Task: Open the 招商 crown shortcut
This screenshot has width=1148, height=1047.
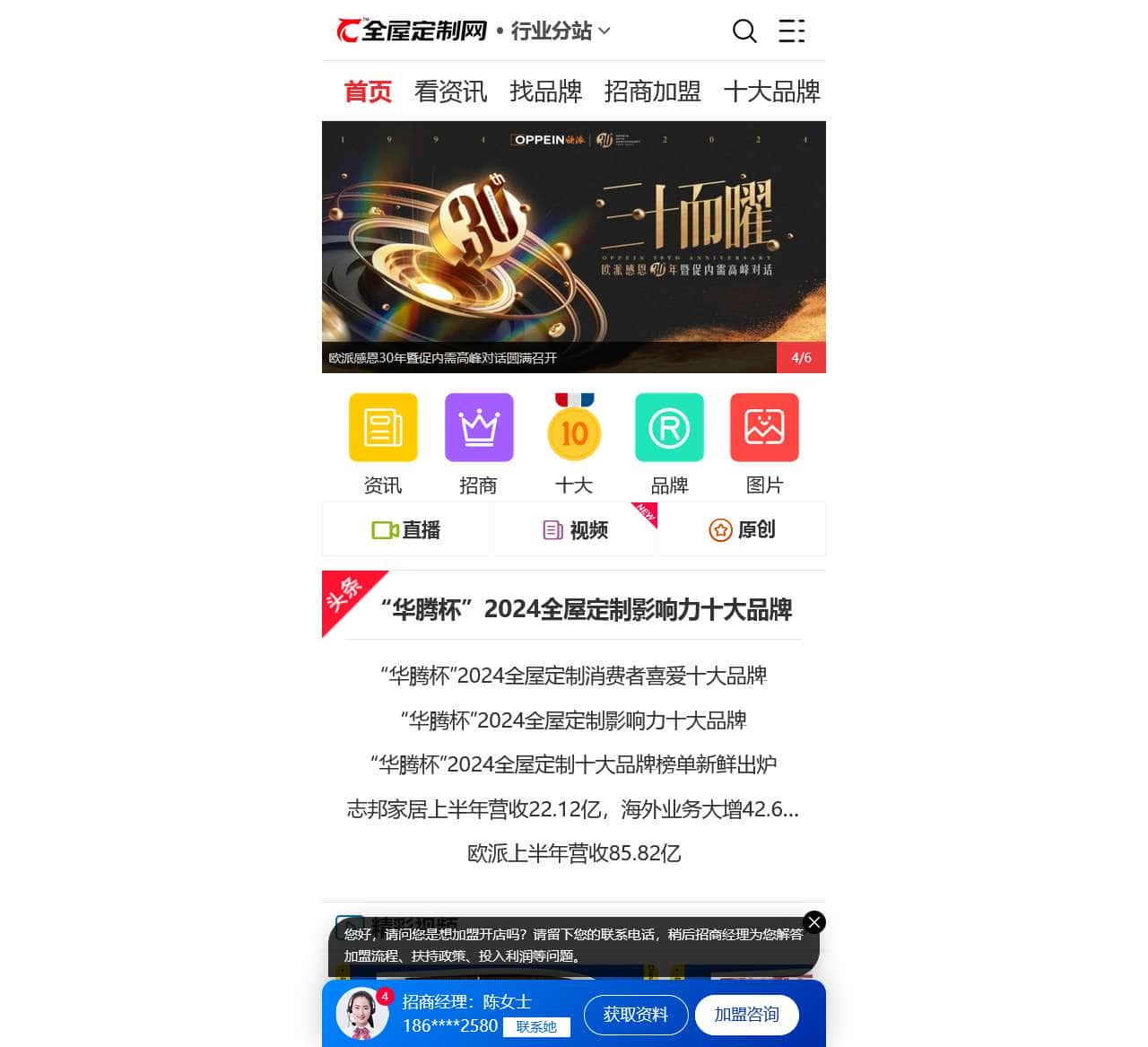Action: pos(479,428)
